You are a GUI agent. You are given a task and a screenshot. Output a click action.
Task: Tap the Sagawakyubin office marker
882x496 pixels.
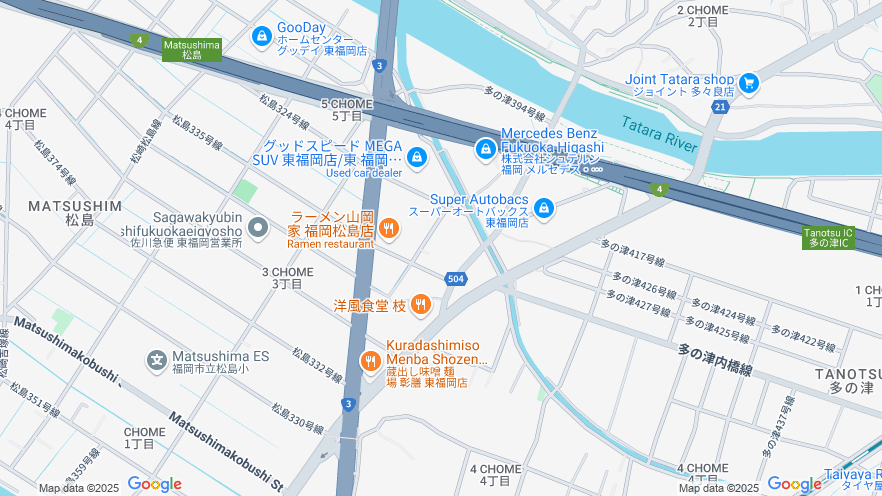(258, 229)
